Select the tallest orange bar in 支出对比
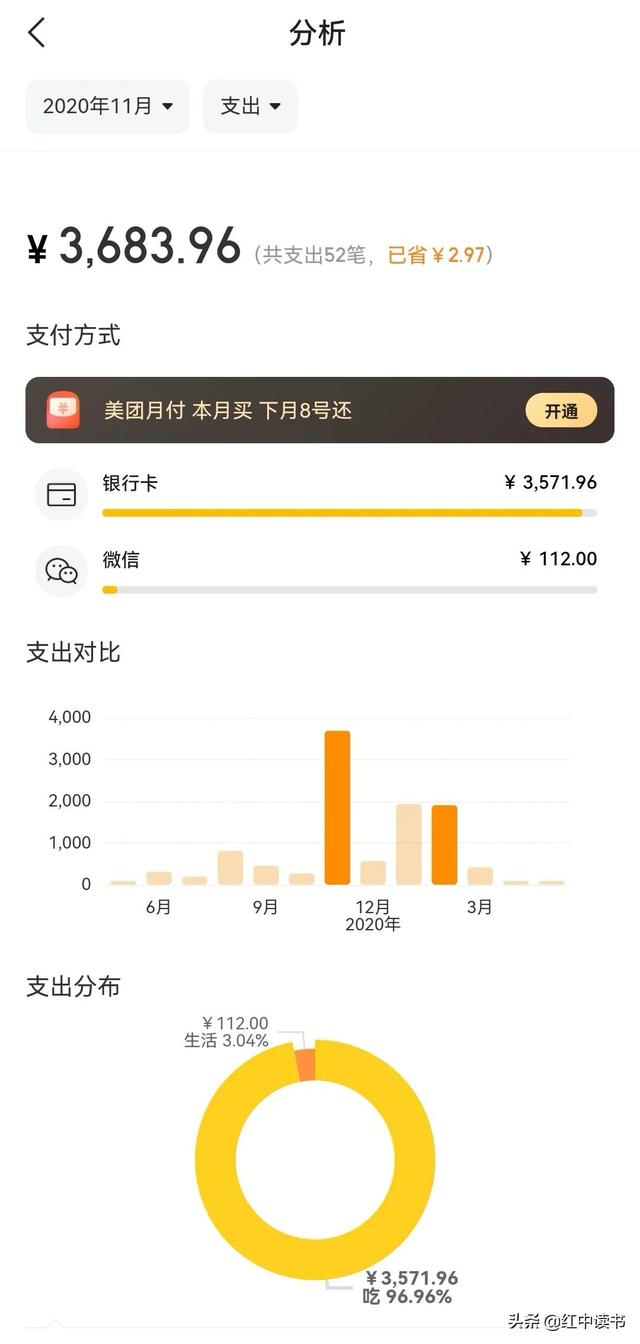Image resolution: width=640 pixels, height=1344 pixels. pos(337,807)
